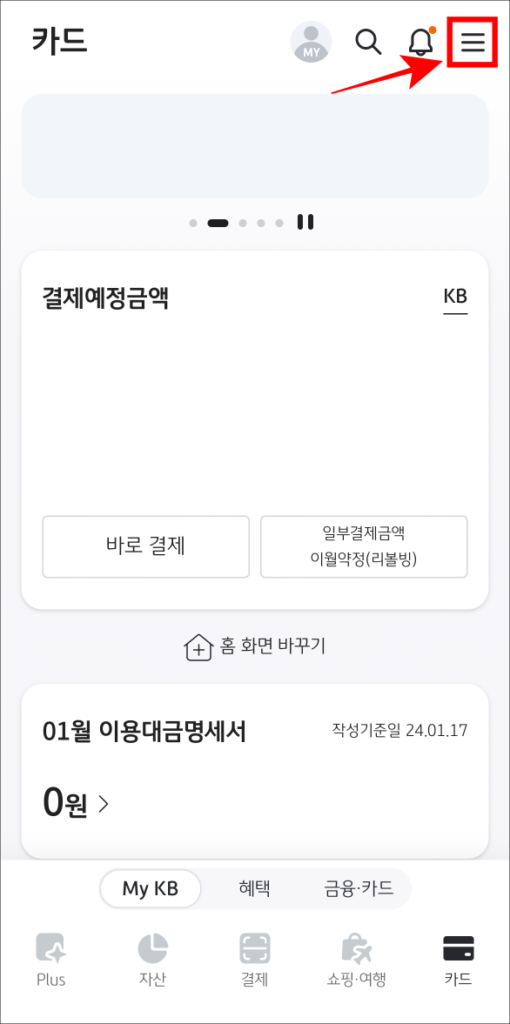The image size is (510, 1024).
Task: Open the MY profile avatar
Action: [x=311, y=42]
